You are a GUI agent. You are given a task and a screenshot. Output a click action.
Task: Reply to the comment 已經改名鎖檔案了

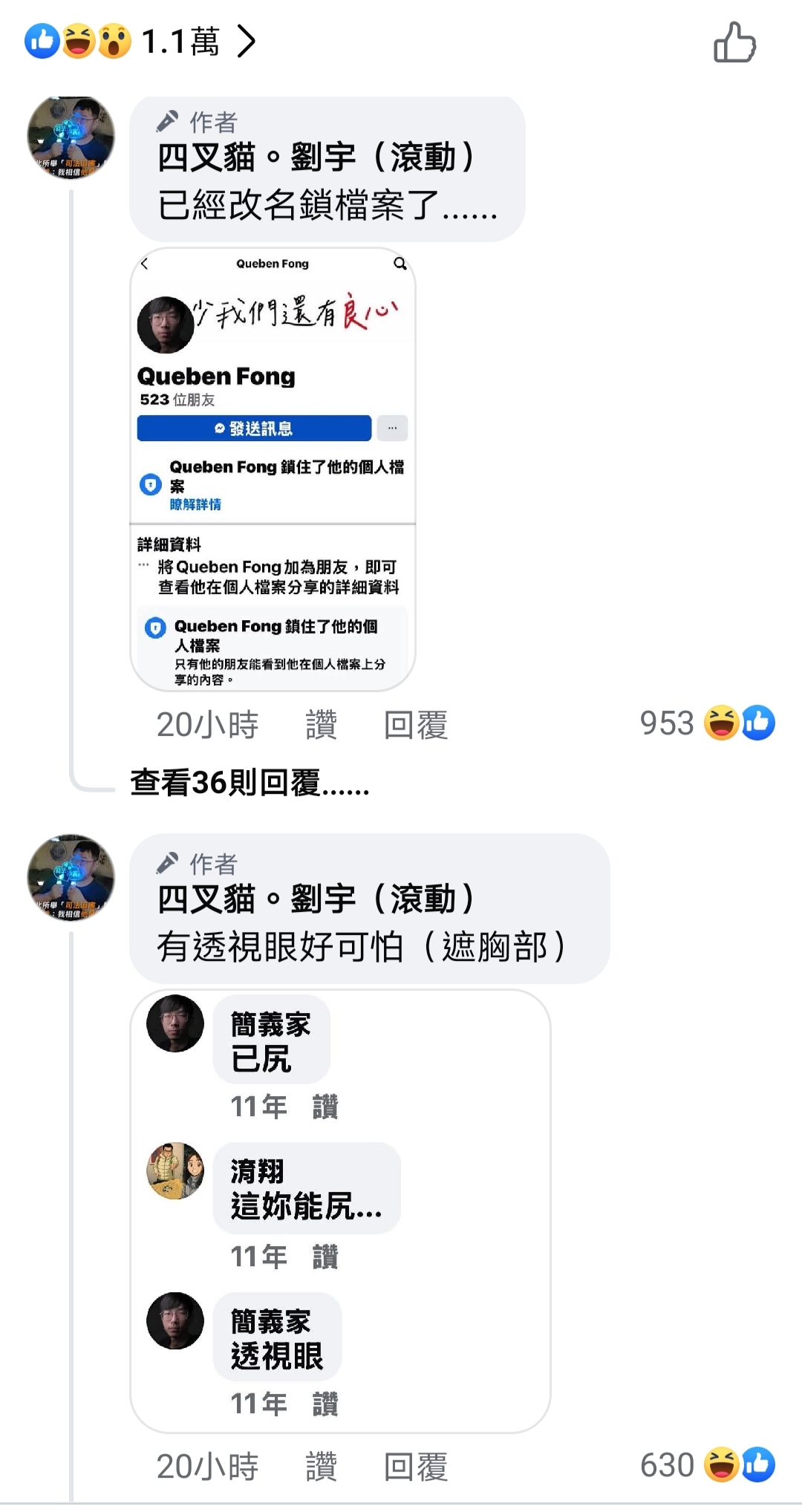pos(415,725)
